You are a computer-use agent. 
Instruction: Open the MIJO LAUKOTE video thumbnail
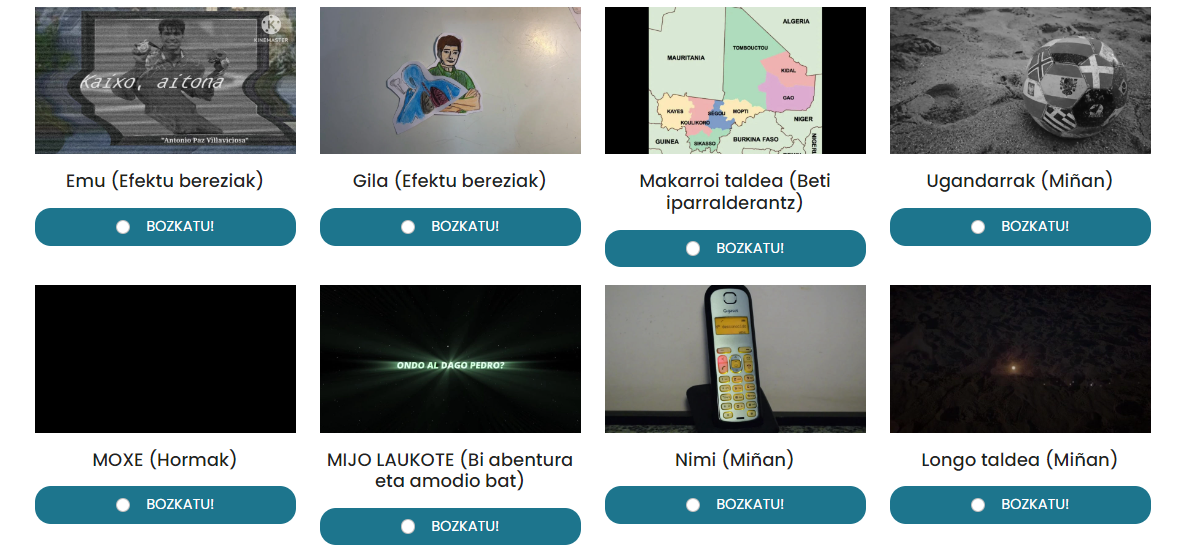click(450, 359)
